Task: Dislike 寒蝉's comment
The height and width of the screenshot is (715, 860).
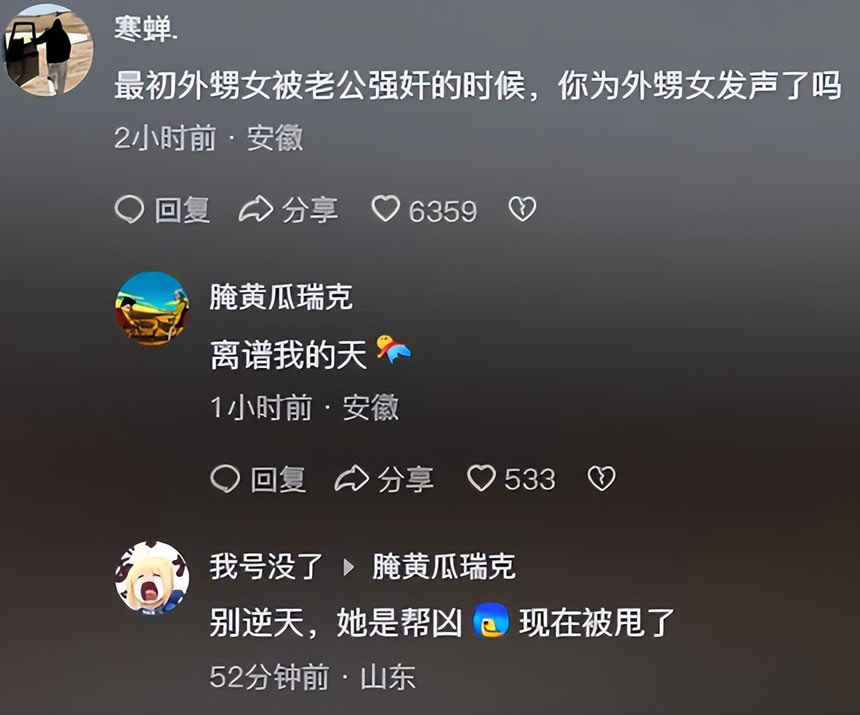Action: pyautogui.click(x=523, y=209)
